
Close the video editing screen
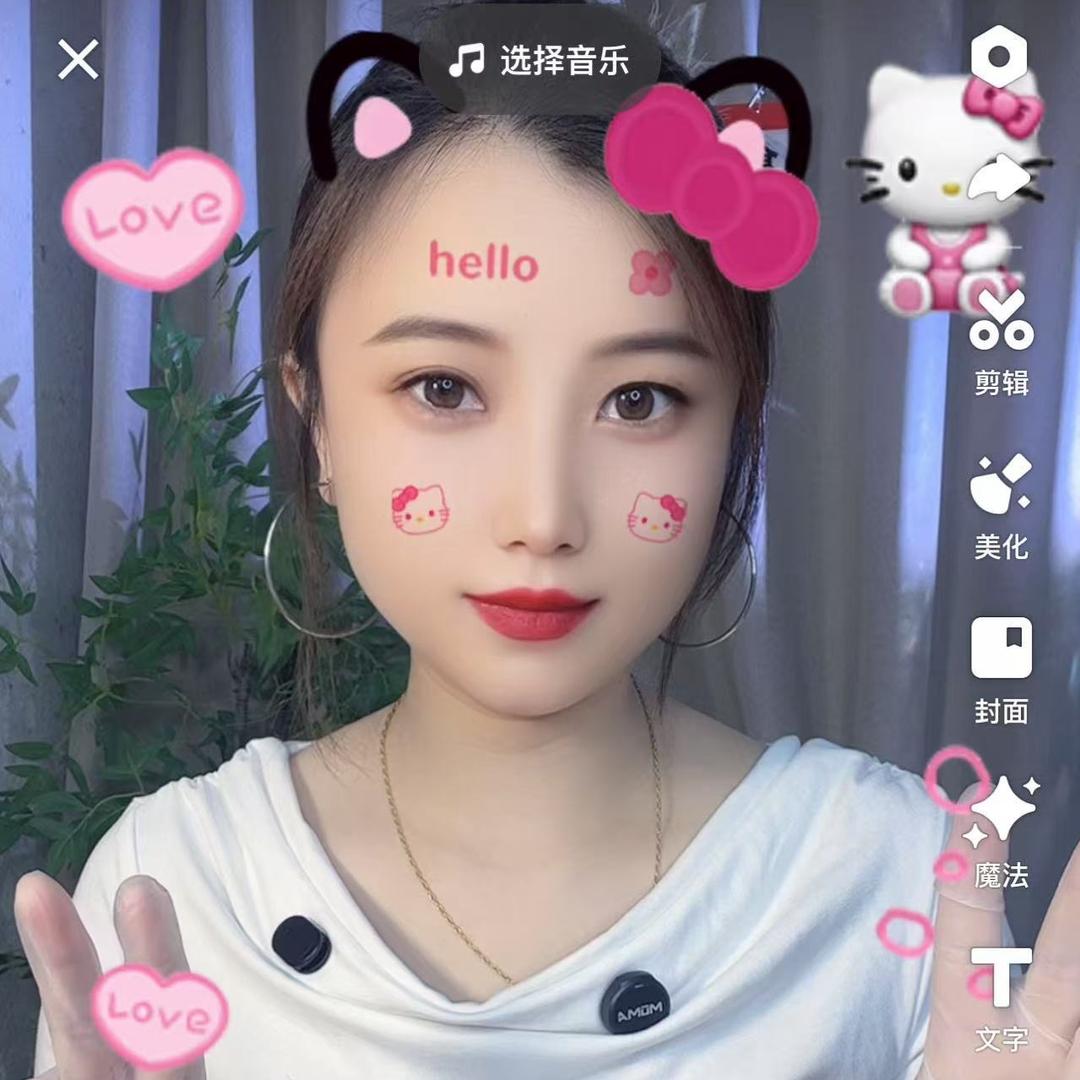click(x=78, y=59)
